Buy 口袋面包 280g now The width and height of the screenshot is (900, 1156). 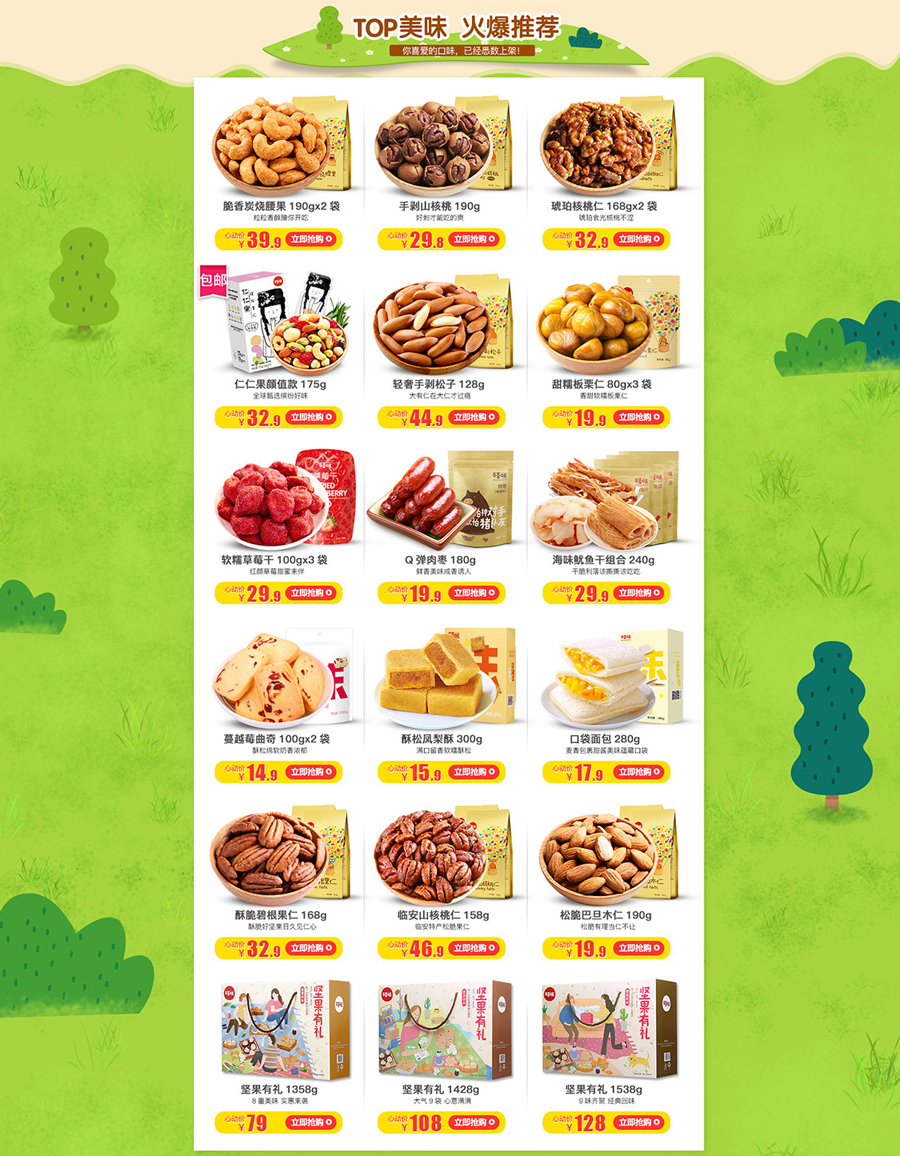click(x=639, y=772)
